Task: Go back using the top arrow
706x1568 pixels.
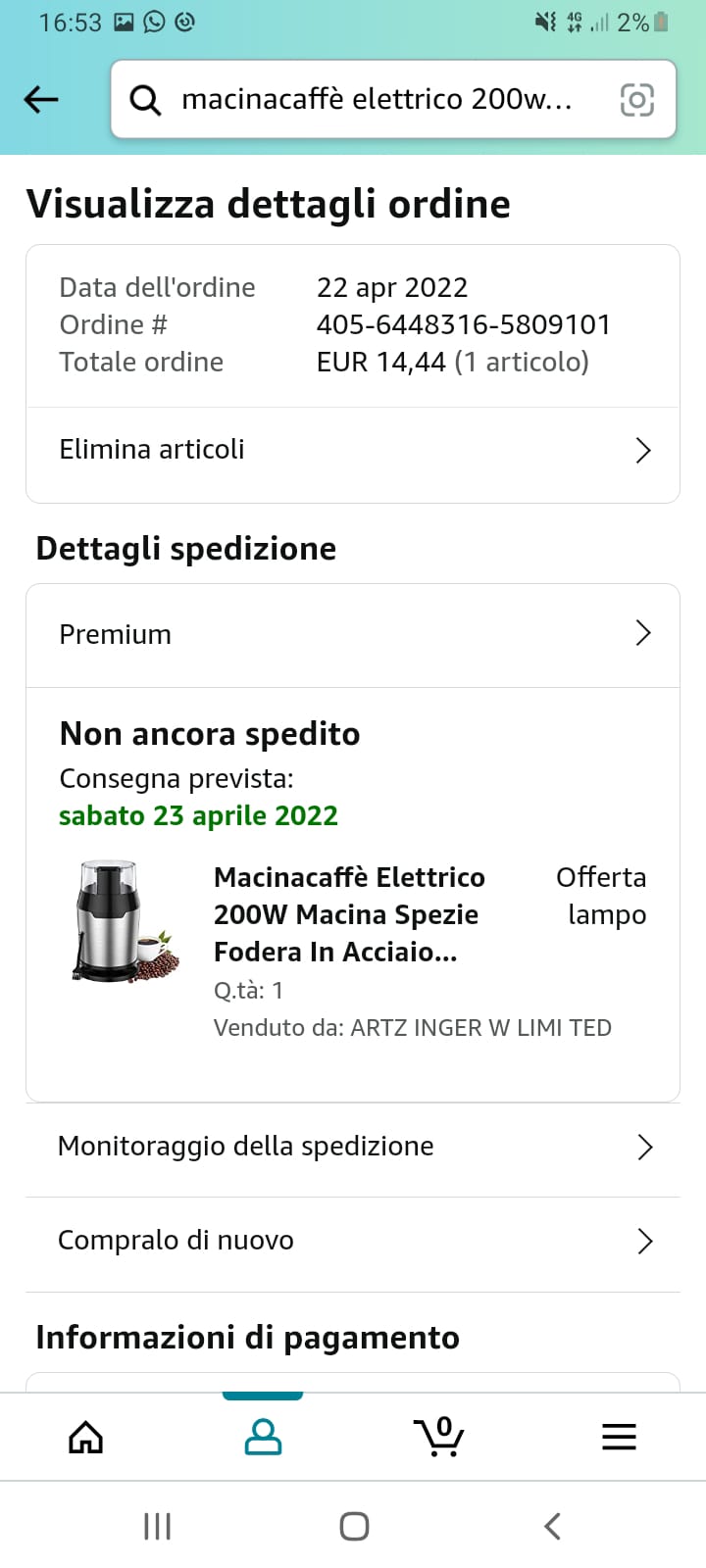Action: click(x=41, y=99)
